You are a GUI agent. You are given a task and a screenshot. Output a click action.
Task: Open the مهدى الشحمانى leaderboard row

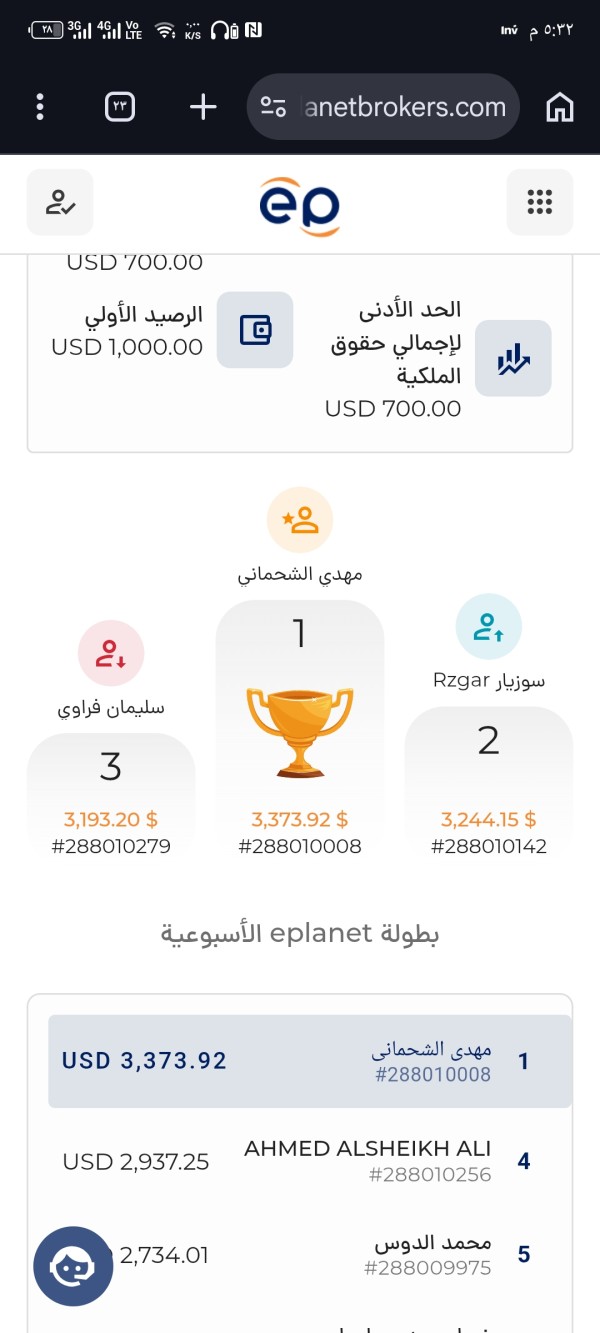(310, 1061)
